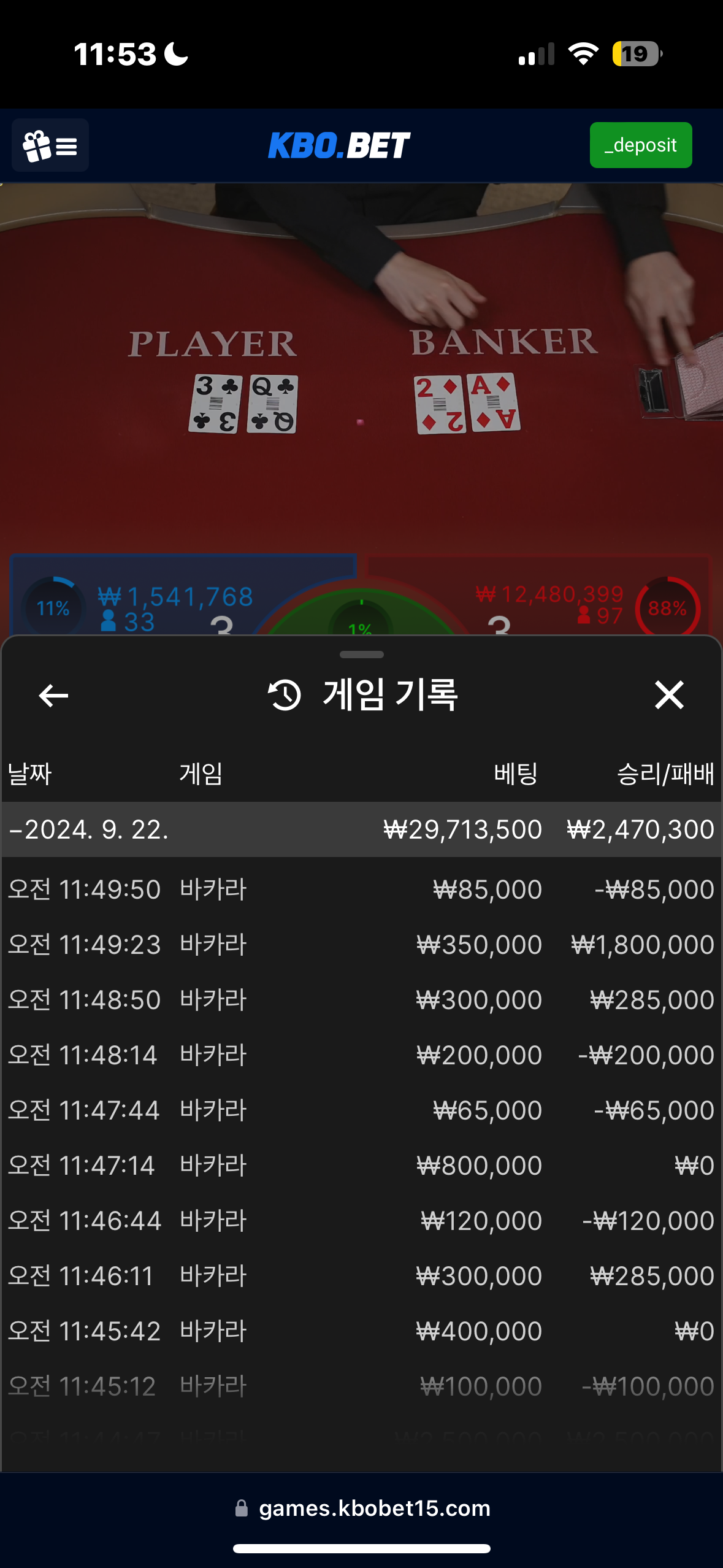Open the 11:48:14 baccarat record
Image resolution: width=723 pixels, height=1568 pixels.
(x=361, y=1055)
